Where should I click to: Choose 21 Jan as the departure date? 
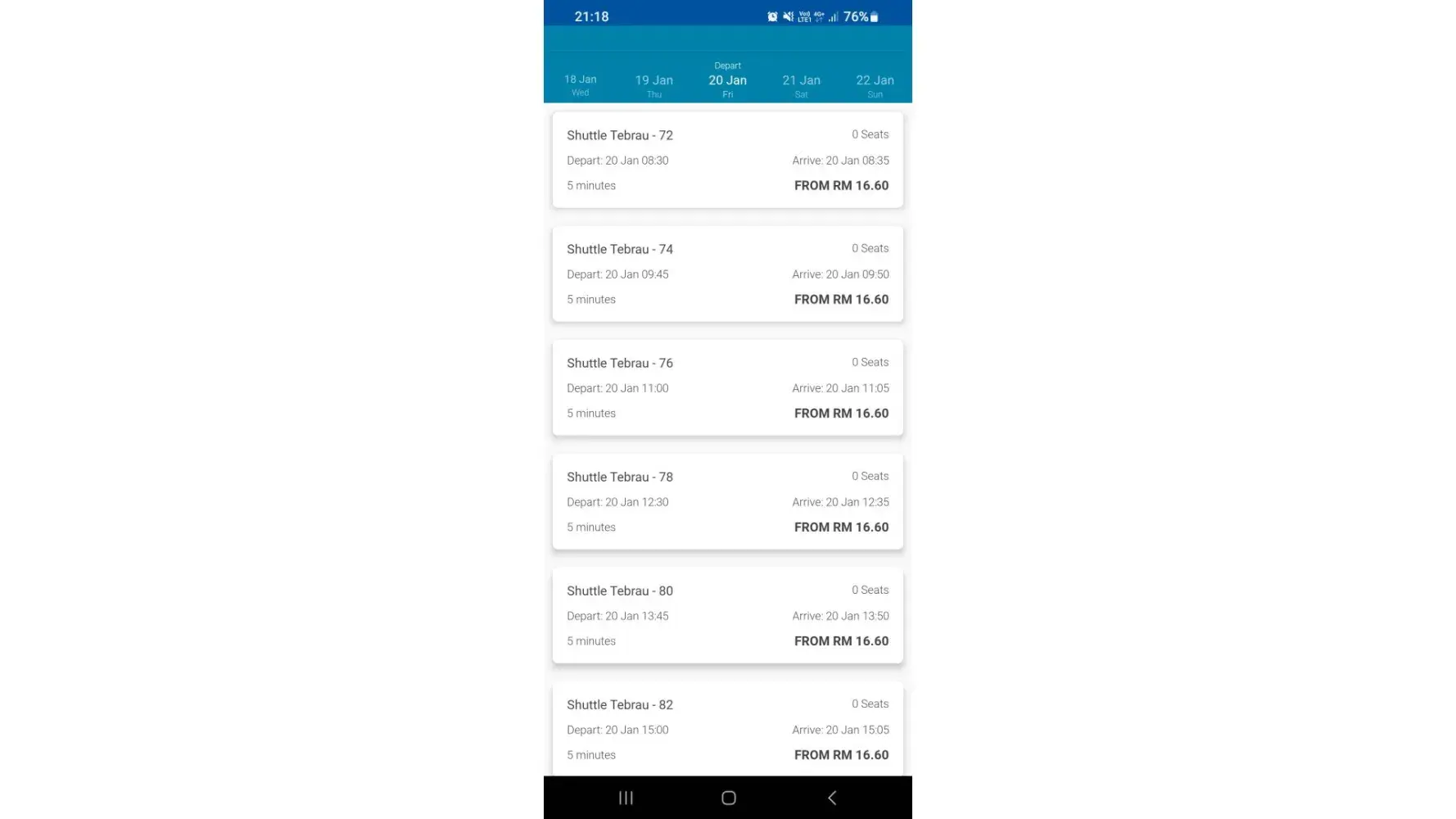click(801, 84)
